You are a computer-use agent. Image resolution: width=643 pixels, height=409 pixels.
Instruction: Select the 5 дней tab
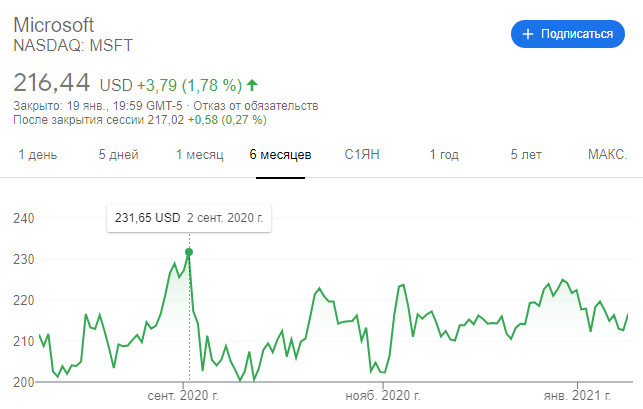pyautogui.click(x=118, y=155)
